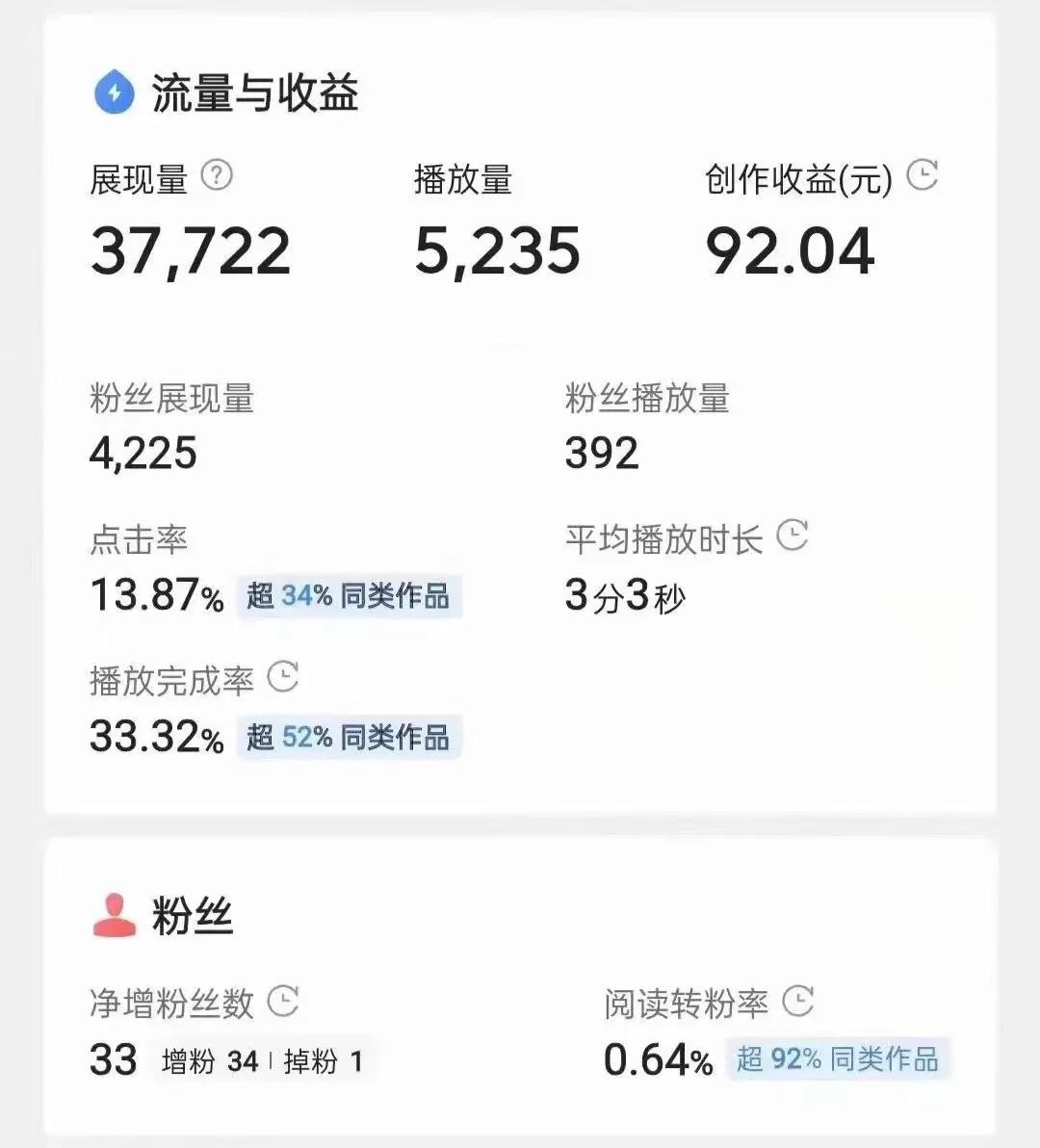Tap the clock icon beside 平均播放时长
Screen dimensions: 1040x1148
pyautogui.click(x=793, y=535)
